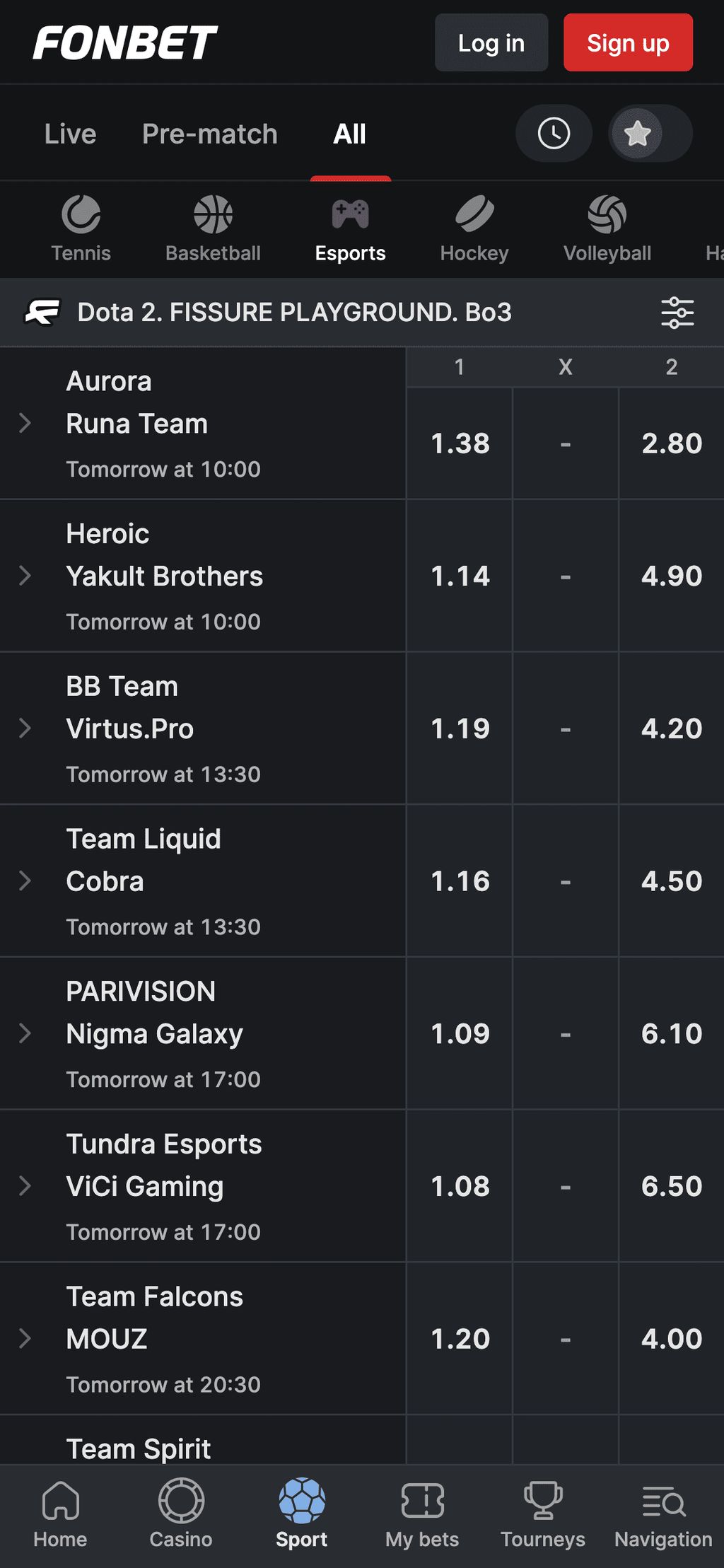
Task: Open the clock time filter
Action: [554, 134]
